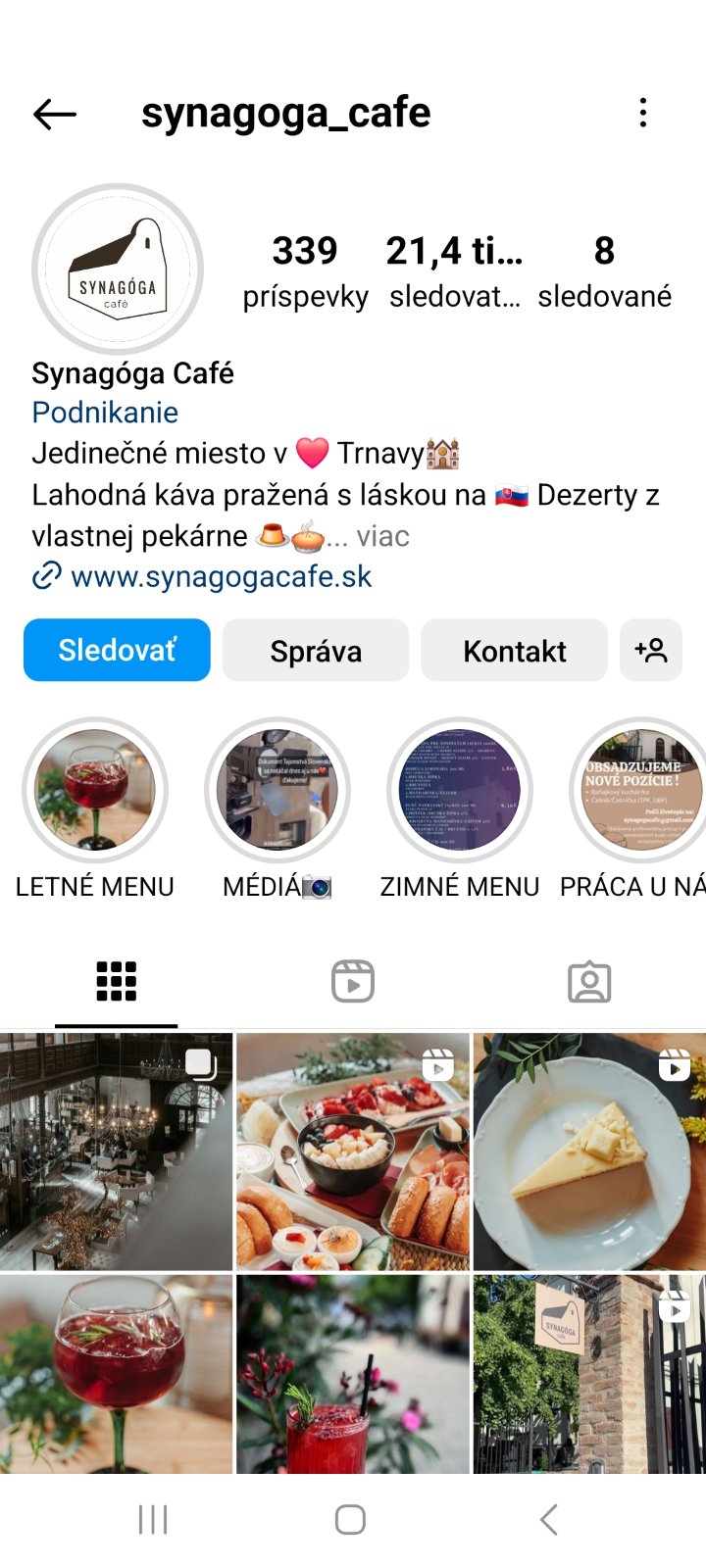Open the www.synagogacafe.sk link

pyautogui.click(x=221, y=576)
